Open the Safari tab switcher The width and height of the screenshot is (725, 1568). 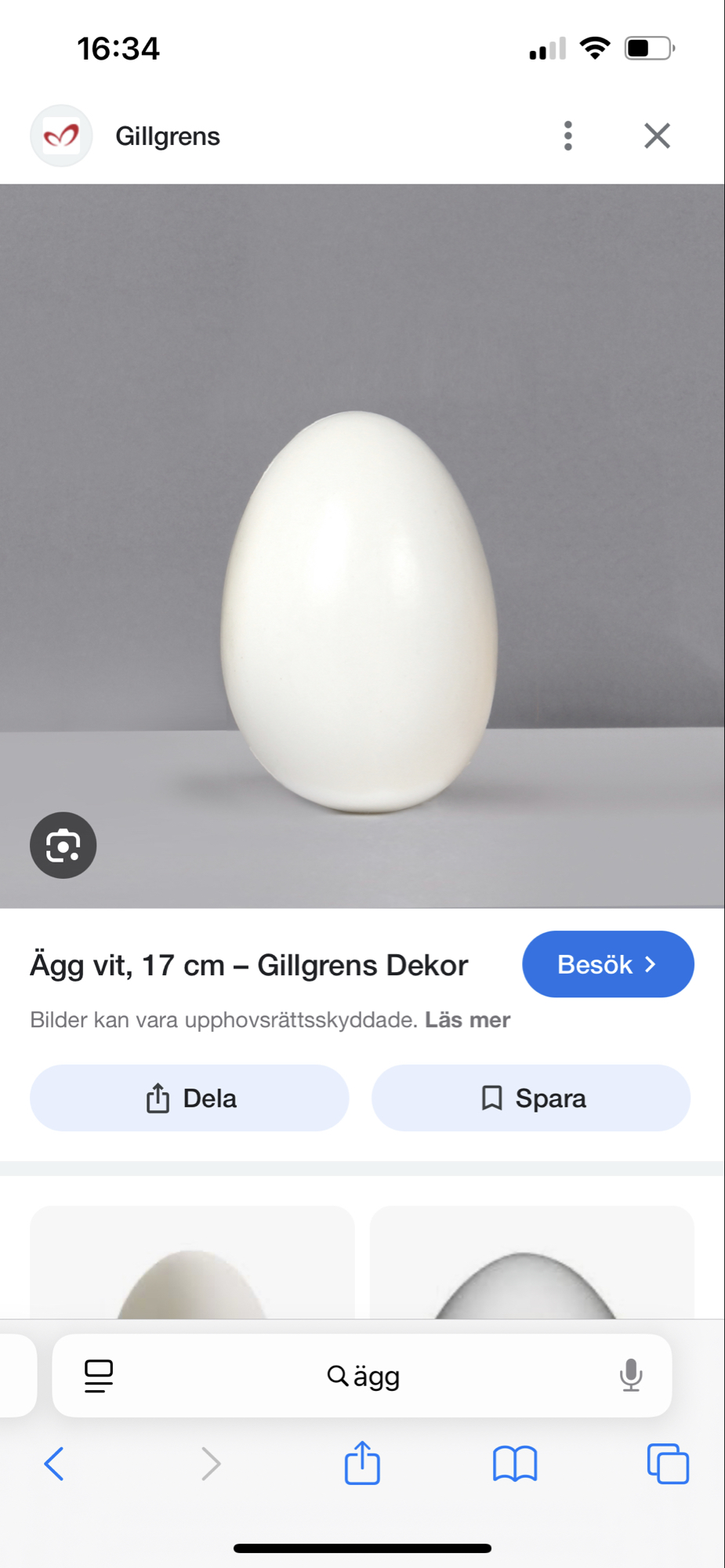(x=667, y=1463)
